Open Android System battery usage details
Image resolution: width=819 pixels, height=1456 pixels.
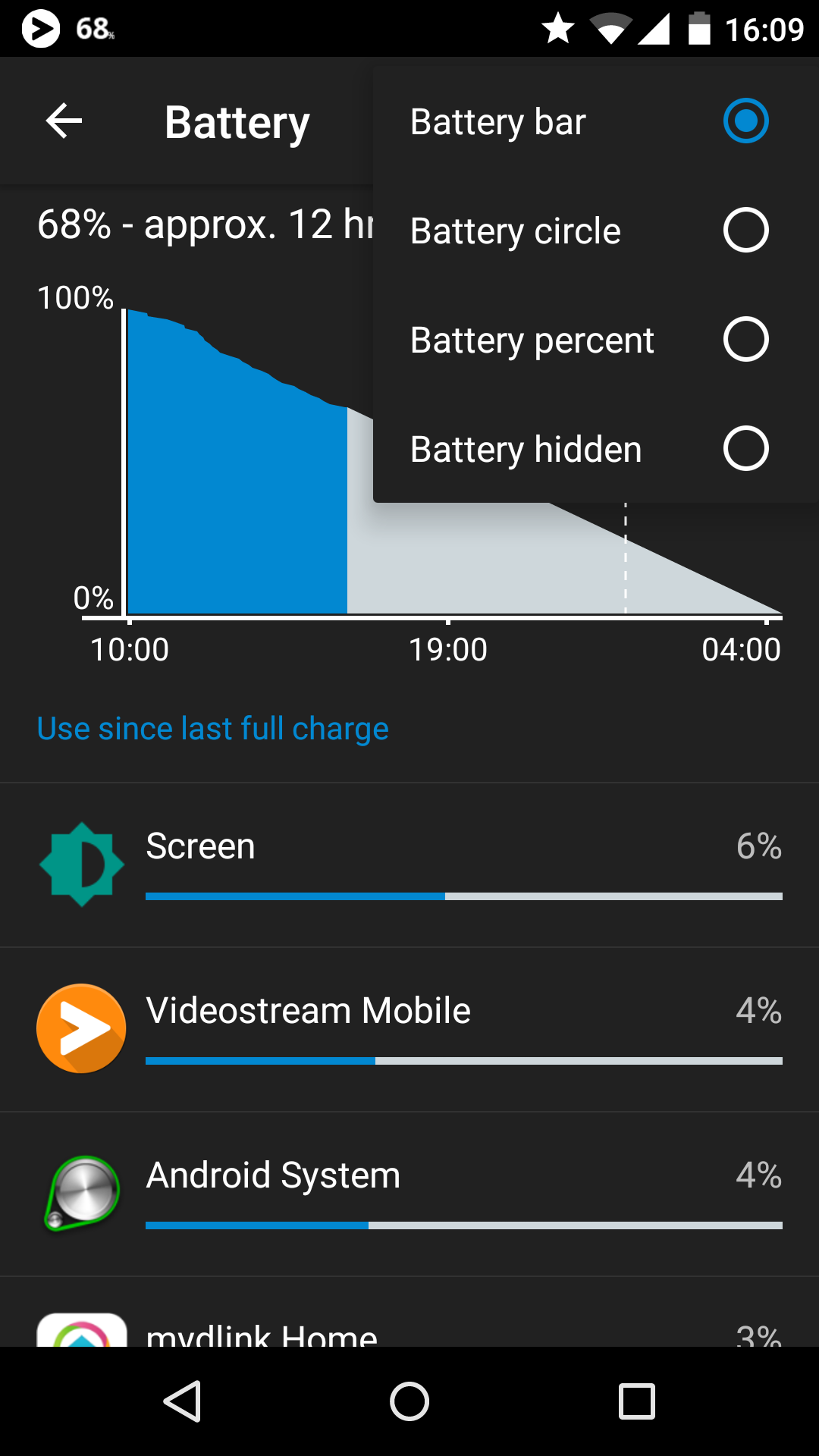pos(409,1194)
